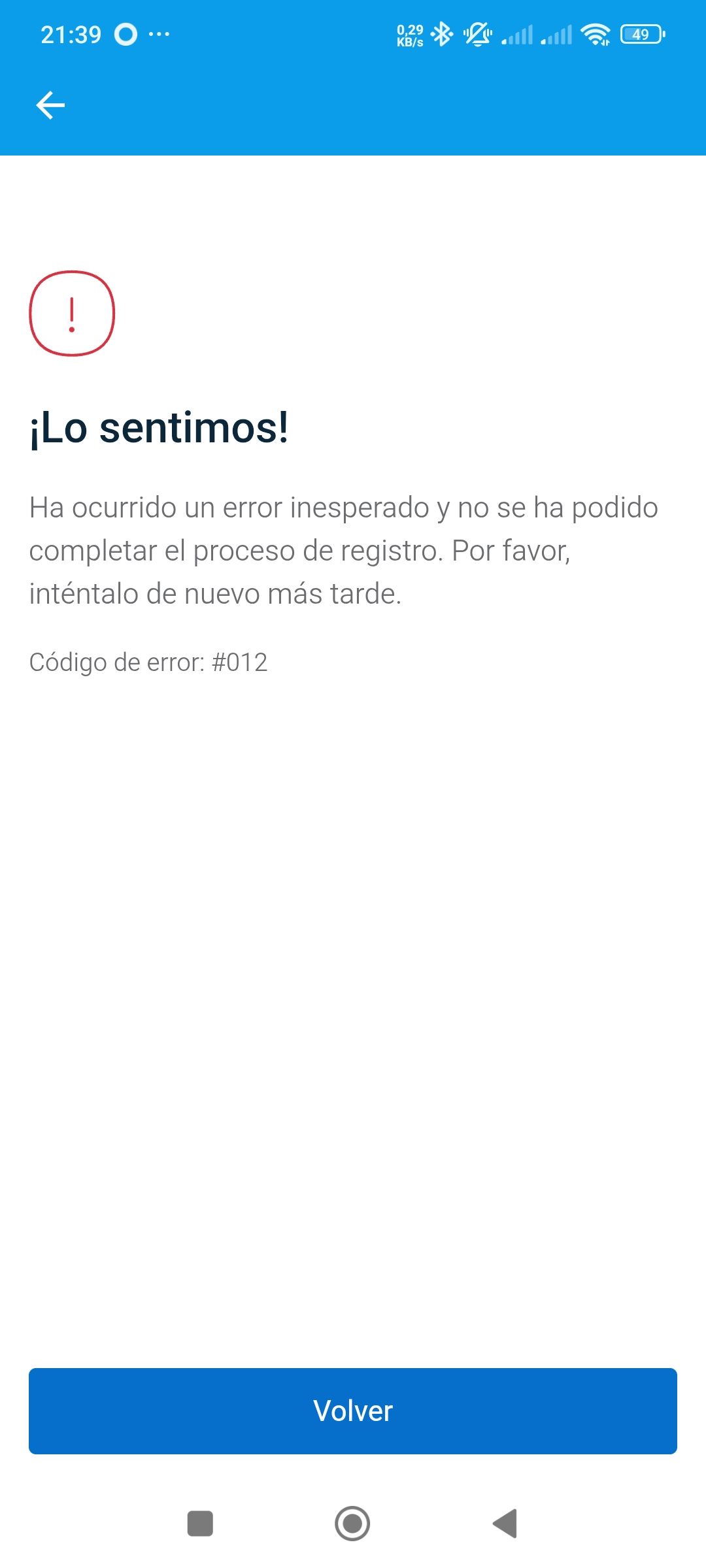Tap the Volver button
This screenshot has height=1568, width=706.
pyautogui.click(x=353, y=1411)
